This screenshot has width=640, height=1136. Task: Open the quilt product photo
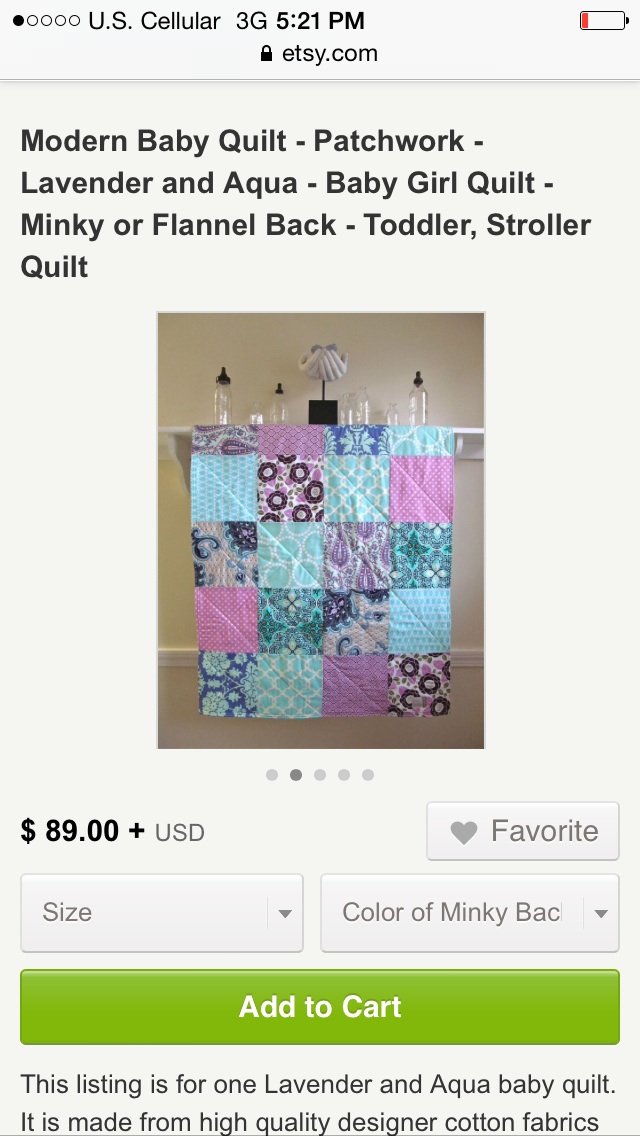[321, 530]
